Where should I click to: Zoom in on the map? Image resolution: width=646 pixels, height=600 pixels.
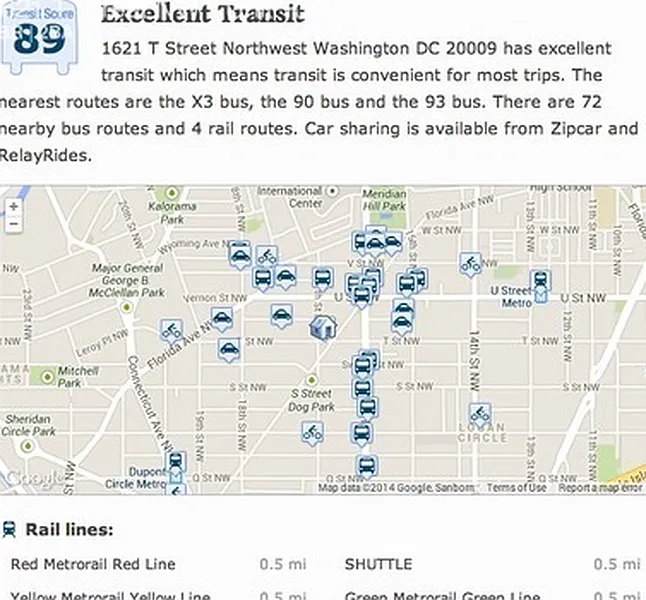13,207
